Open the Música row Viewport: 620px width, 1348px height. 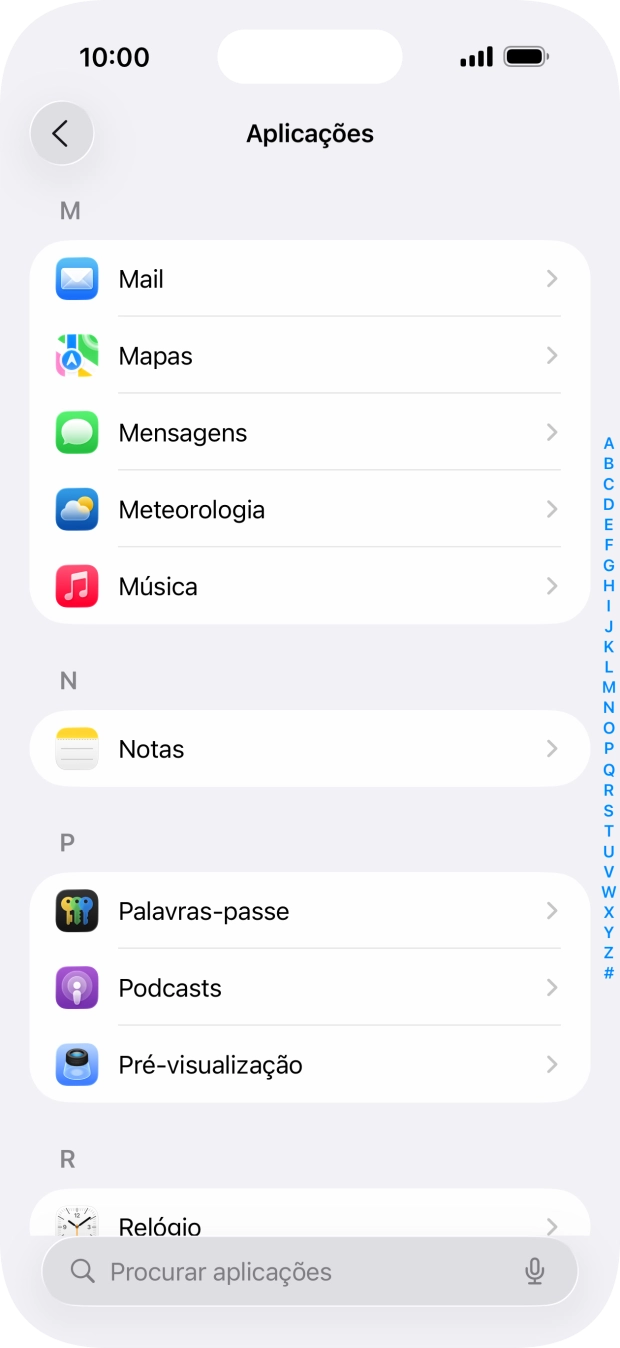[x=309, y=587]
